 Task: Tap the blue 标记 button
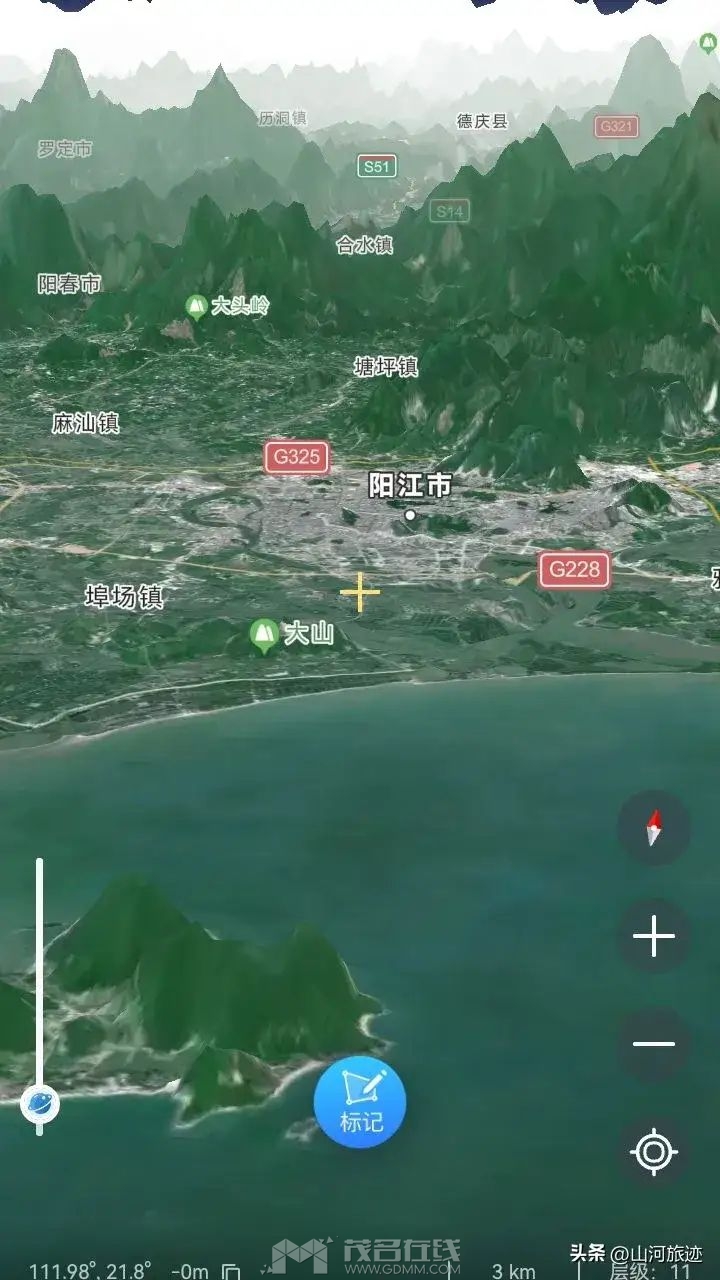pyautogui.click(x=360, y=1102)
